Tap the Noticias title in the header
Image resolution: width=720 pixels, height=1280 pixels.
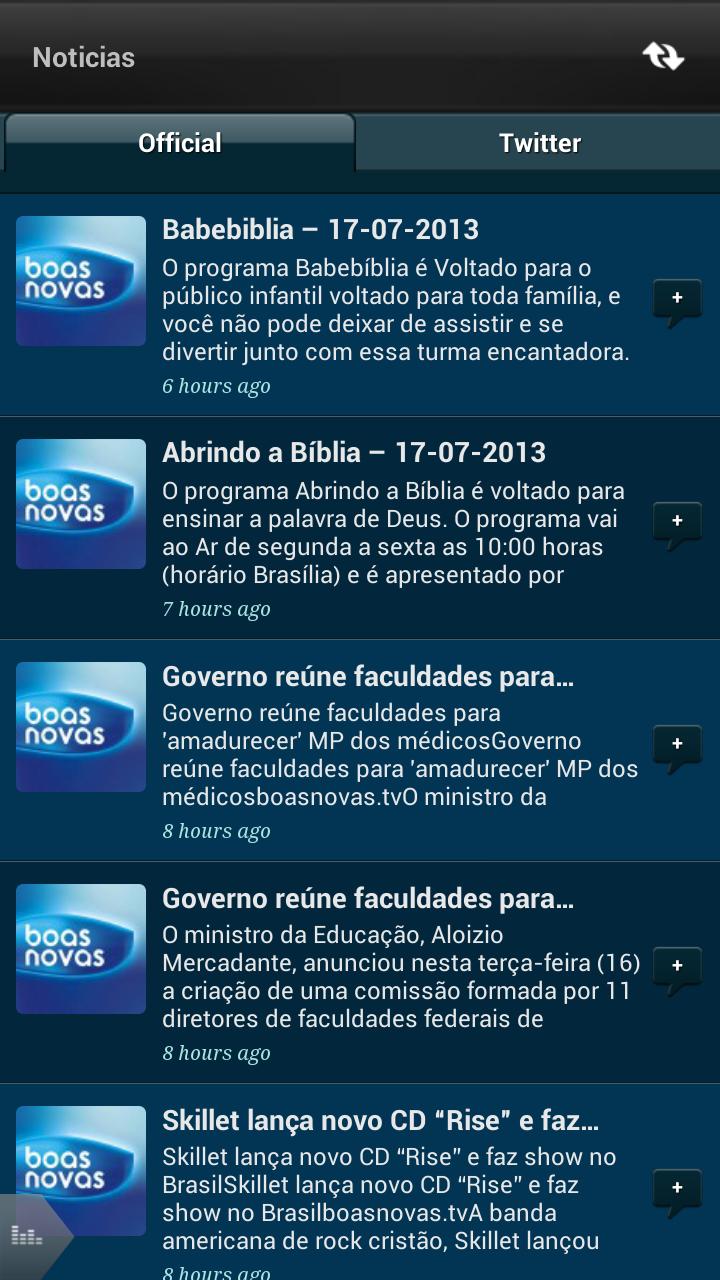(x=84, y=57)
